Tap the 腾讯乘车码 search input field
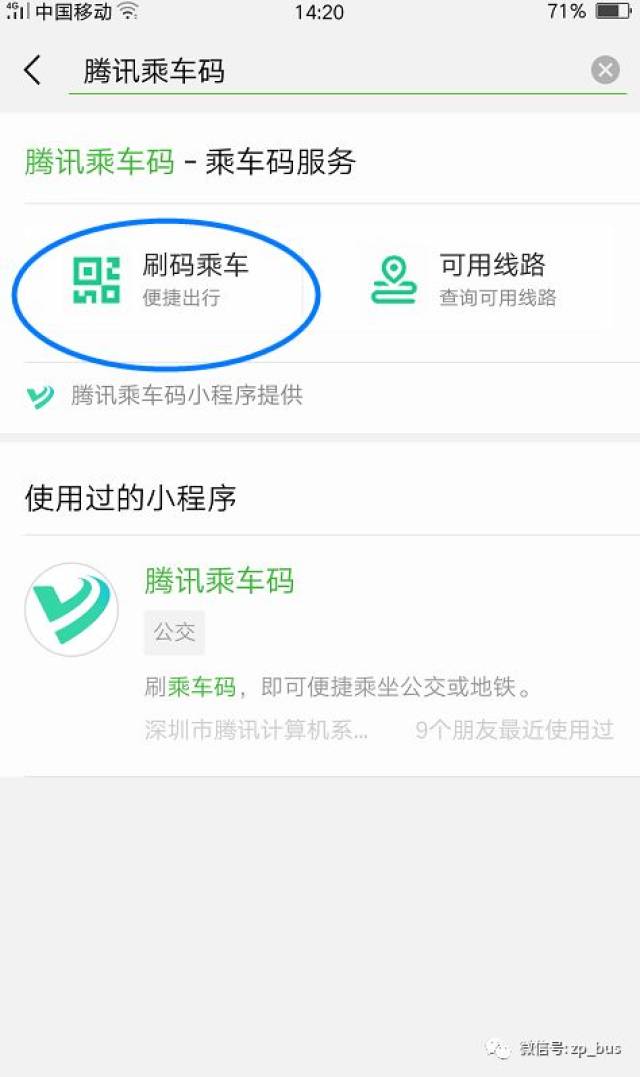The width and height of the screenshot is (640, 1077). pyautogui.click(x=330, y=71)
